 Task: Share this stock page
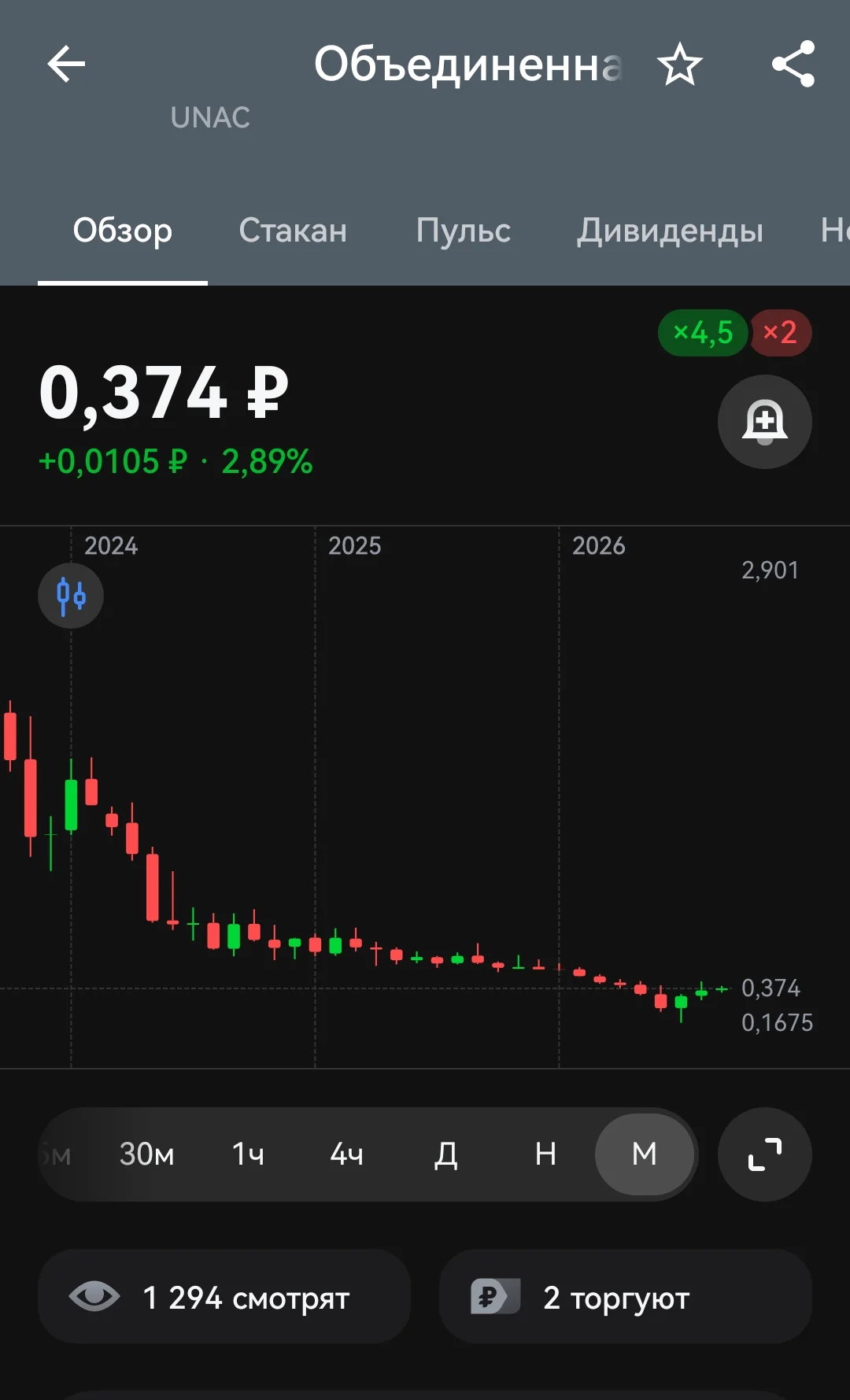[x=793, y=64]
